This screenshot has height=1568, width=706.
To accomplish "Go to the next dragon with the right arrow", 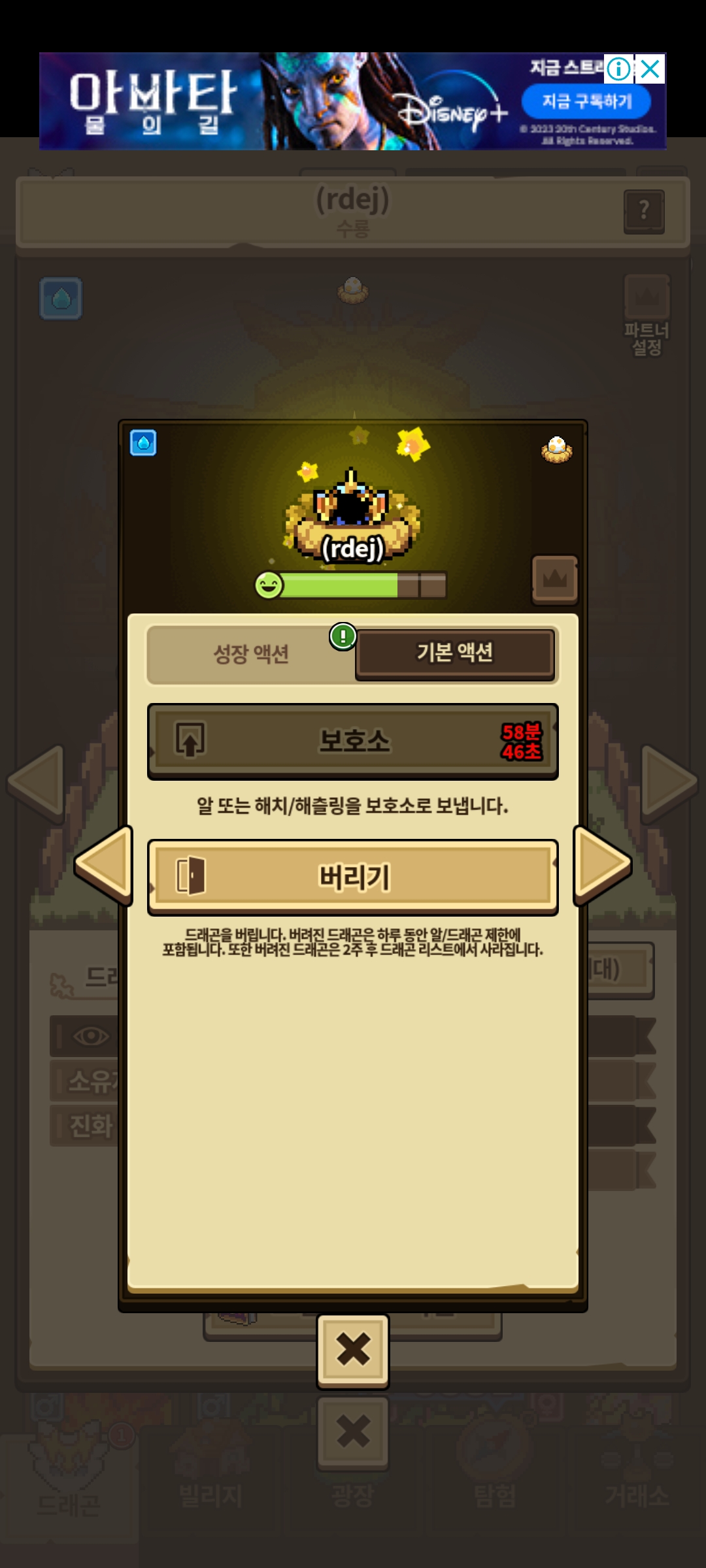I will [601, 865].
